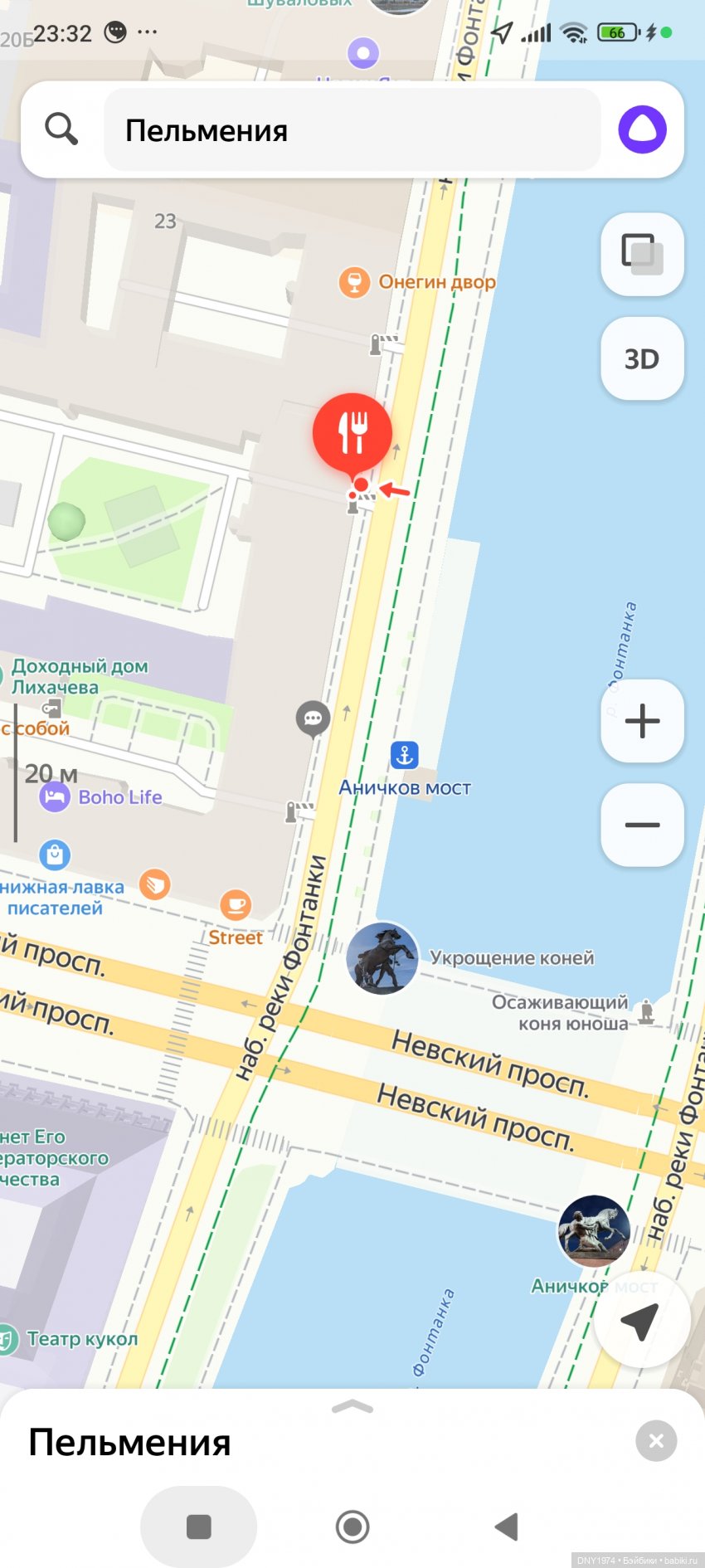Go to the system home screen
This screenshot has height=1568, width=705.
click(352, 1527)
